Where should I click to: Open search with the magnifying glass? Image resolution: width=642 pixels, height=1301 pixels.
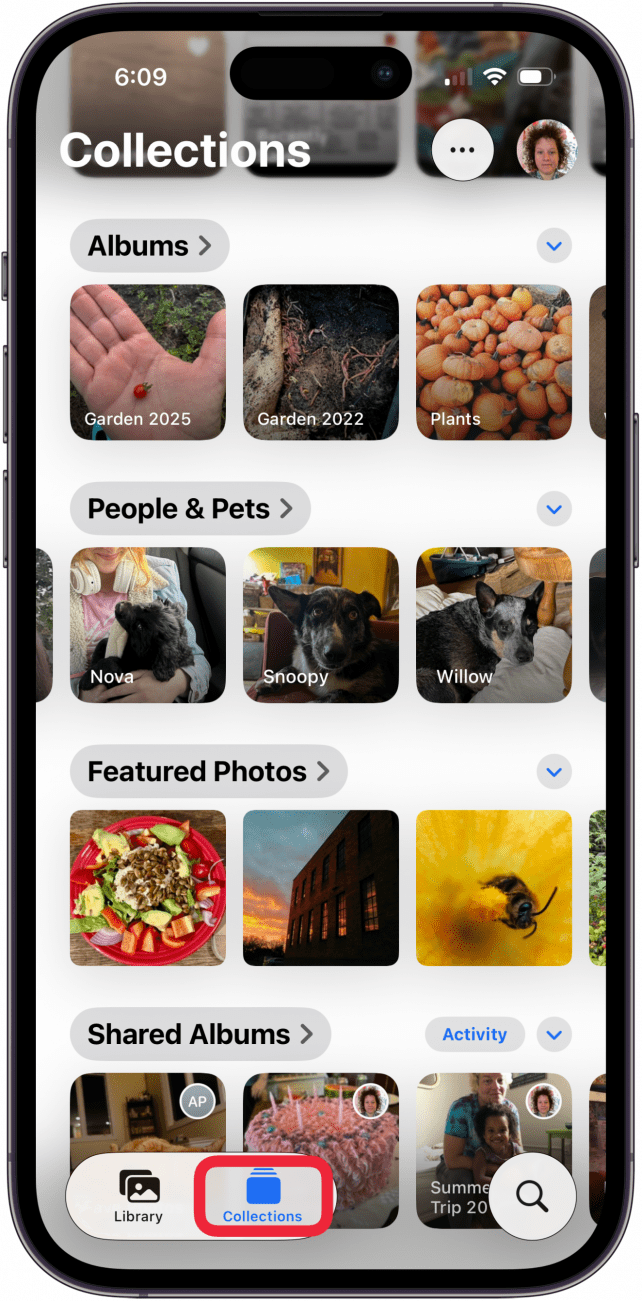point(533,1194)
